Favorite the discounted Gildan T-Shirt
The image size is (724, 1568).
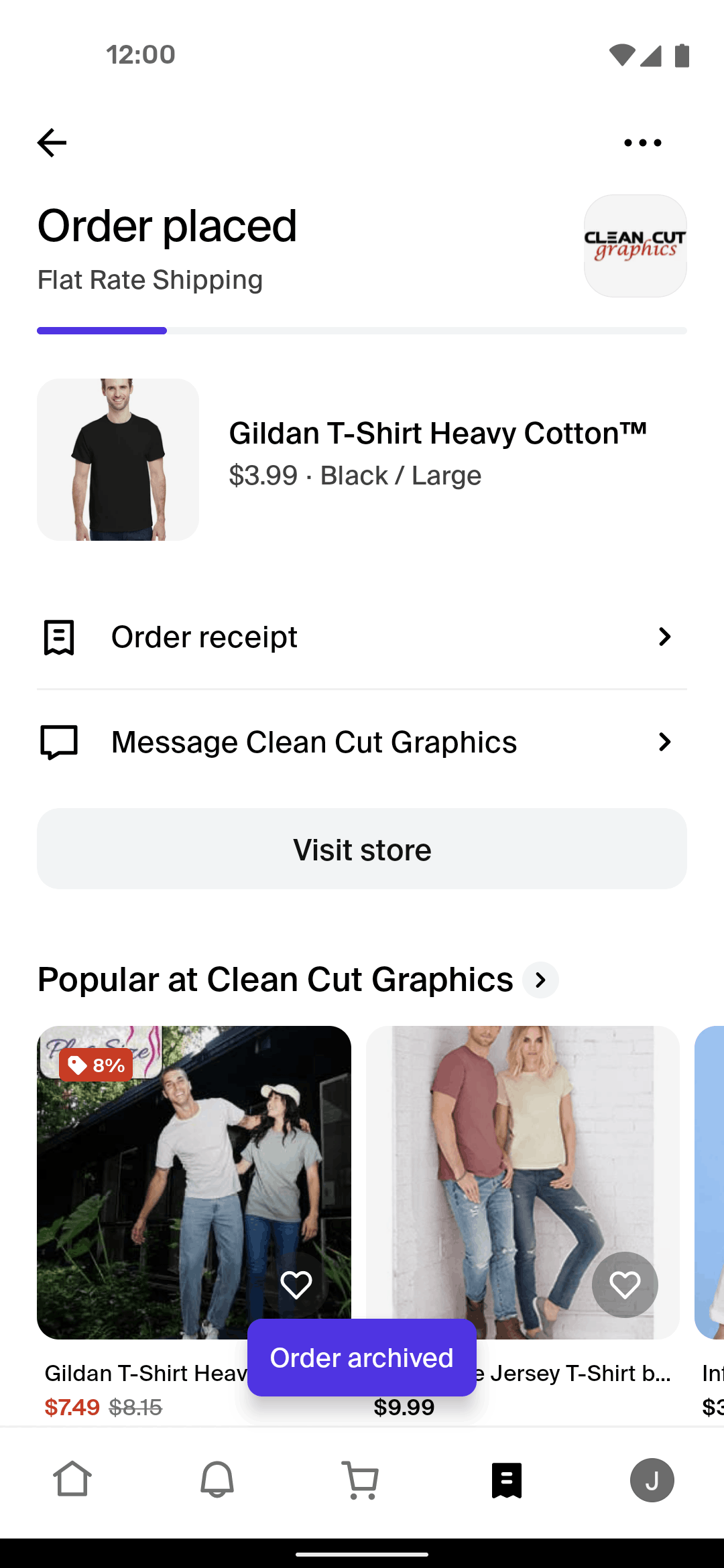pyautogui.click(x=296, y=1285)
